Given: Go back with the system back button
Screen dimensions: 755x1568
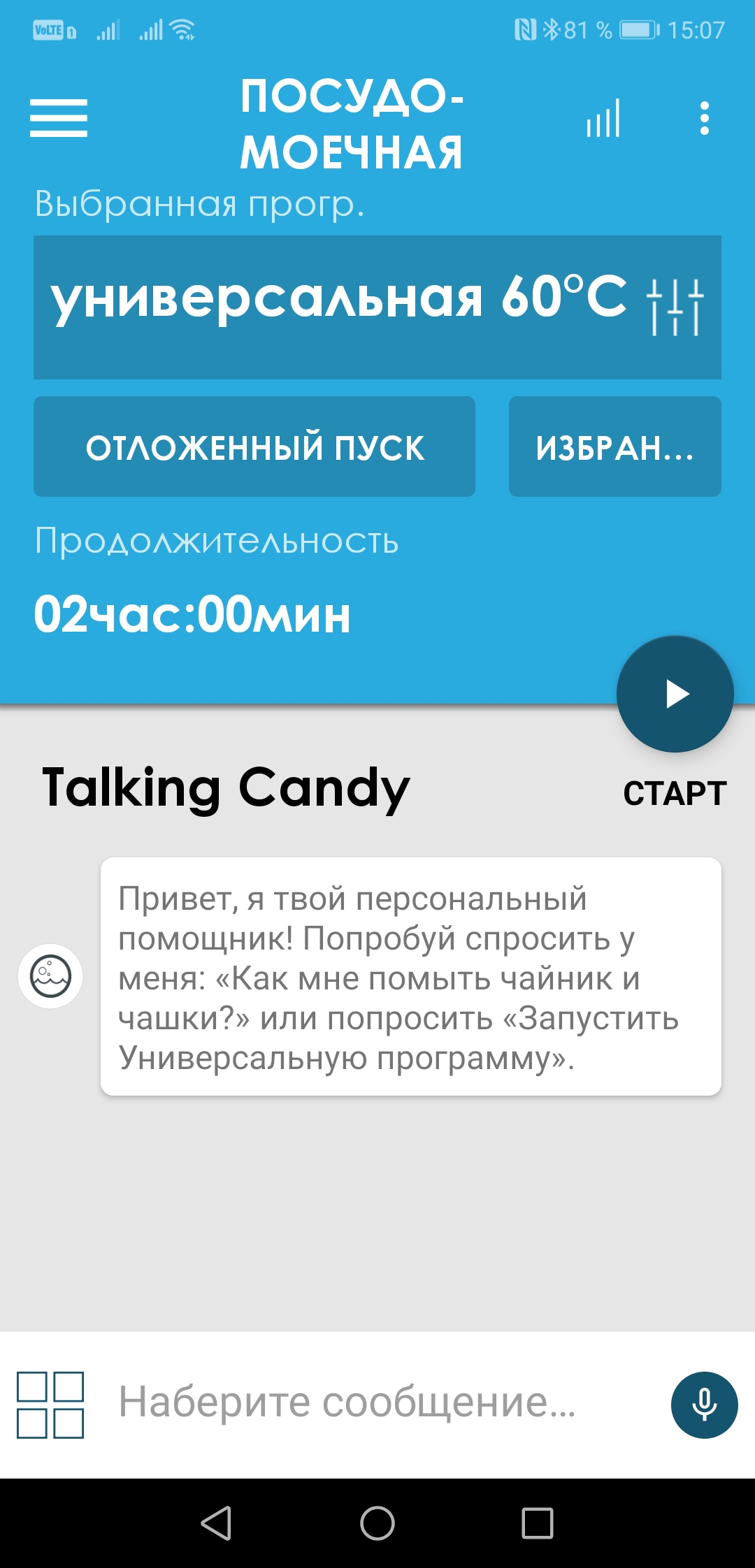Looking at the screenshot, I should tap(216, 1523).
